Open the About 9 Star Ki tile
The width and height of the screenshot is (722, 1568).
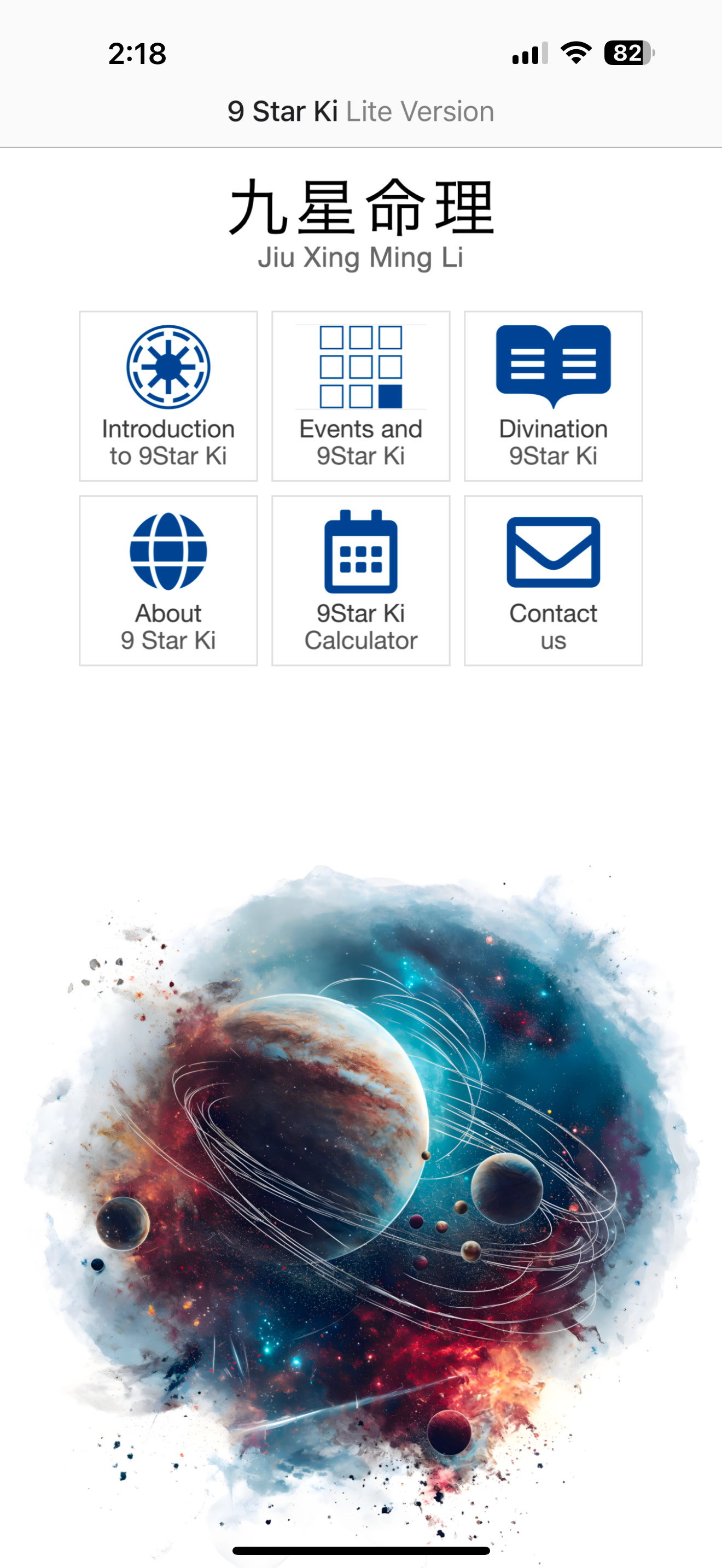click(167, 580)
